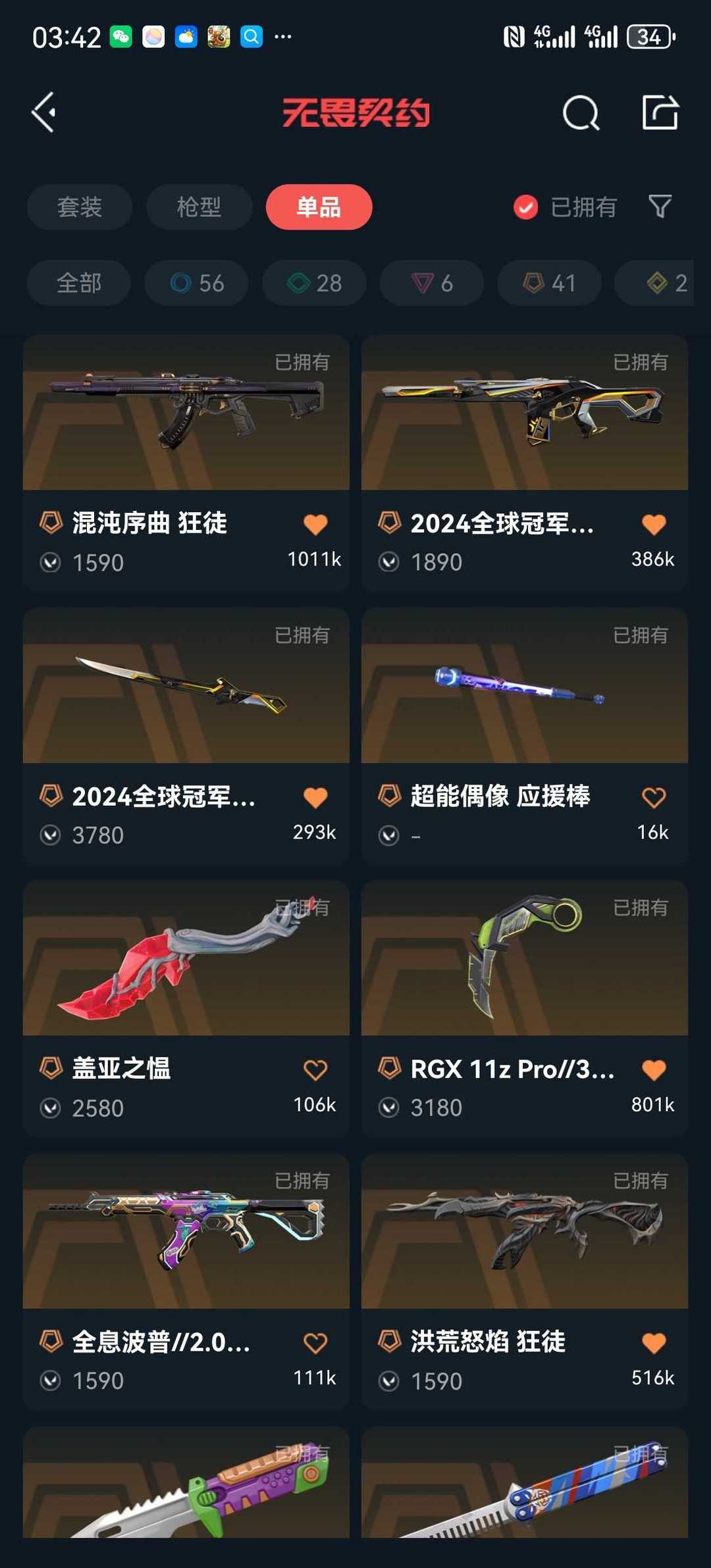Like the 超能偶像 应援棒 skin
Screen dimensions: 711x1568
pos(654,798)
